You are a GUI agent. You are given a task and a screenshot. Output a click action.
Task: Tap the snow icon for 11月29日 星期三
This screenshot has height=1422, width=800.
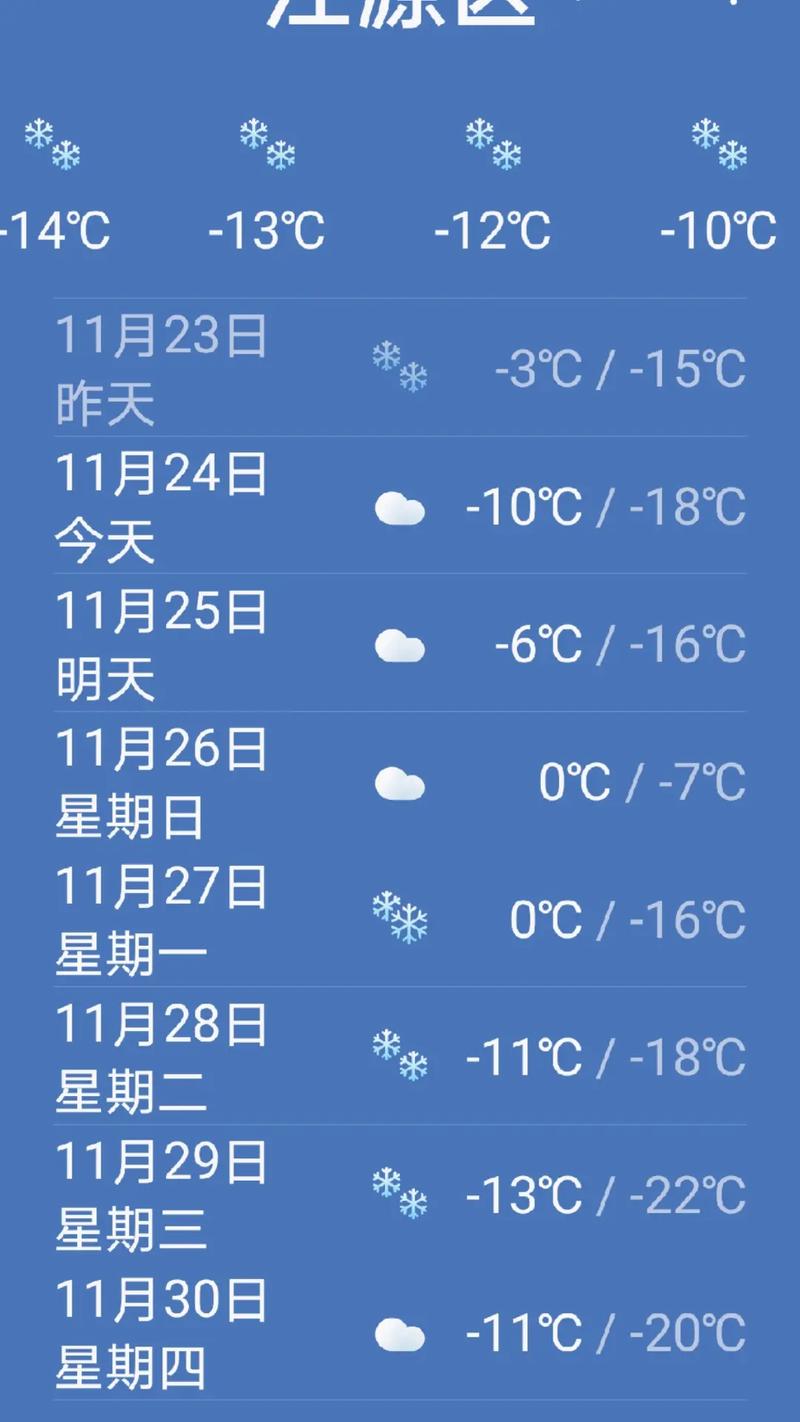pos(398,1194)
